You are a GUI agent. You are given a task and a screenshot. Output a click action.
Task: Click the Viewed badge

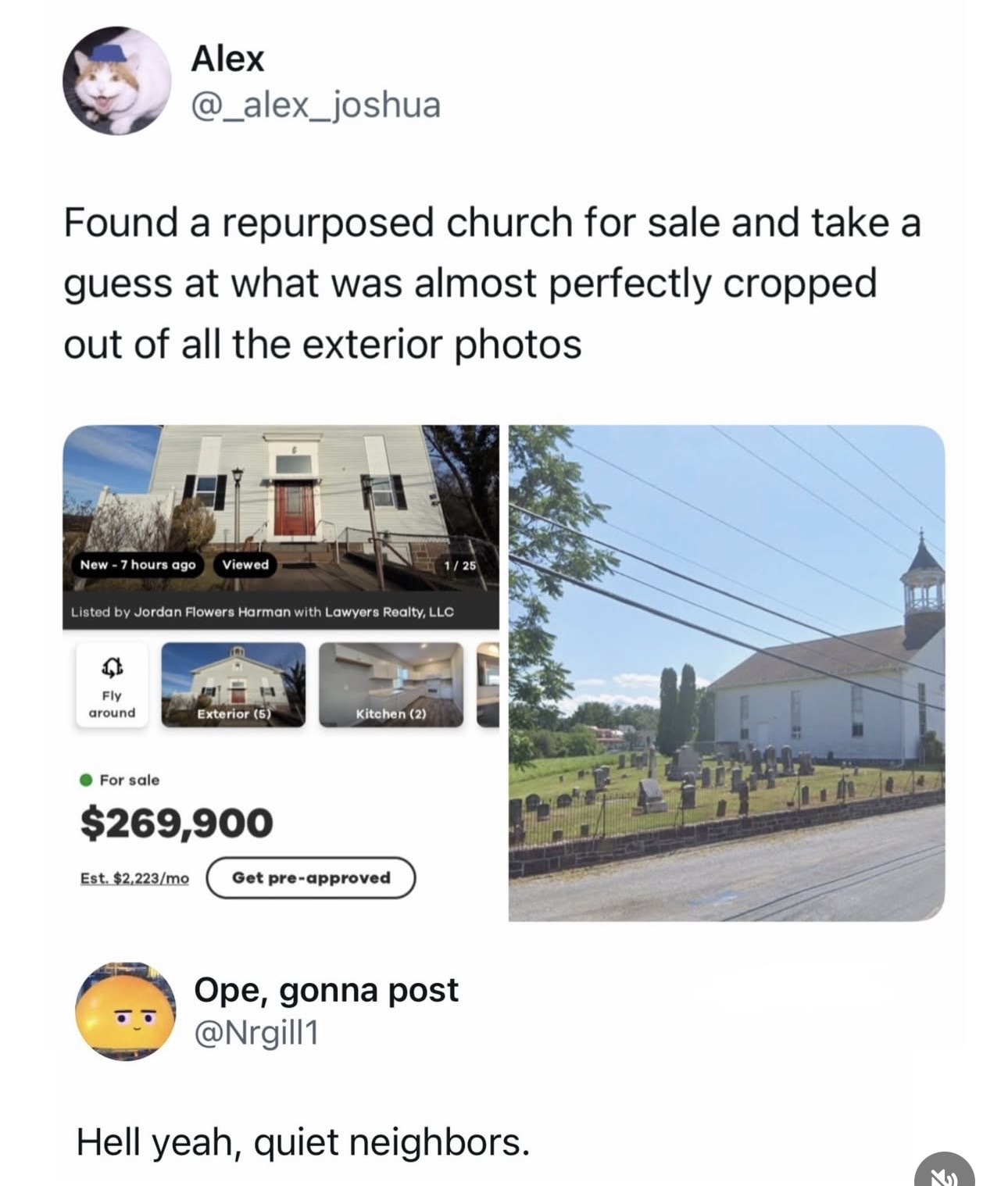pos(244,563)
